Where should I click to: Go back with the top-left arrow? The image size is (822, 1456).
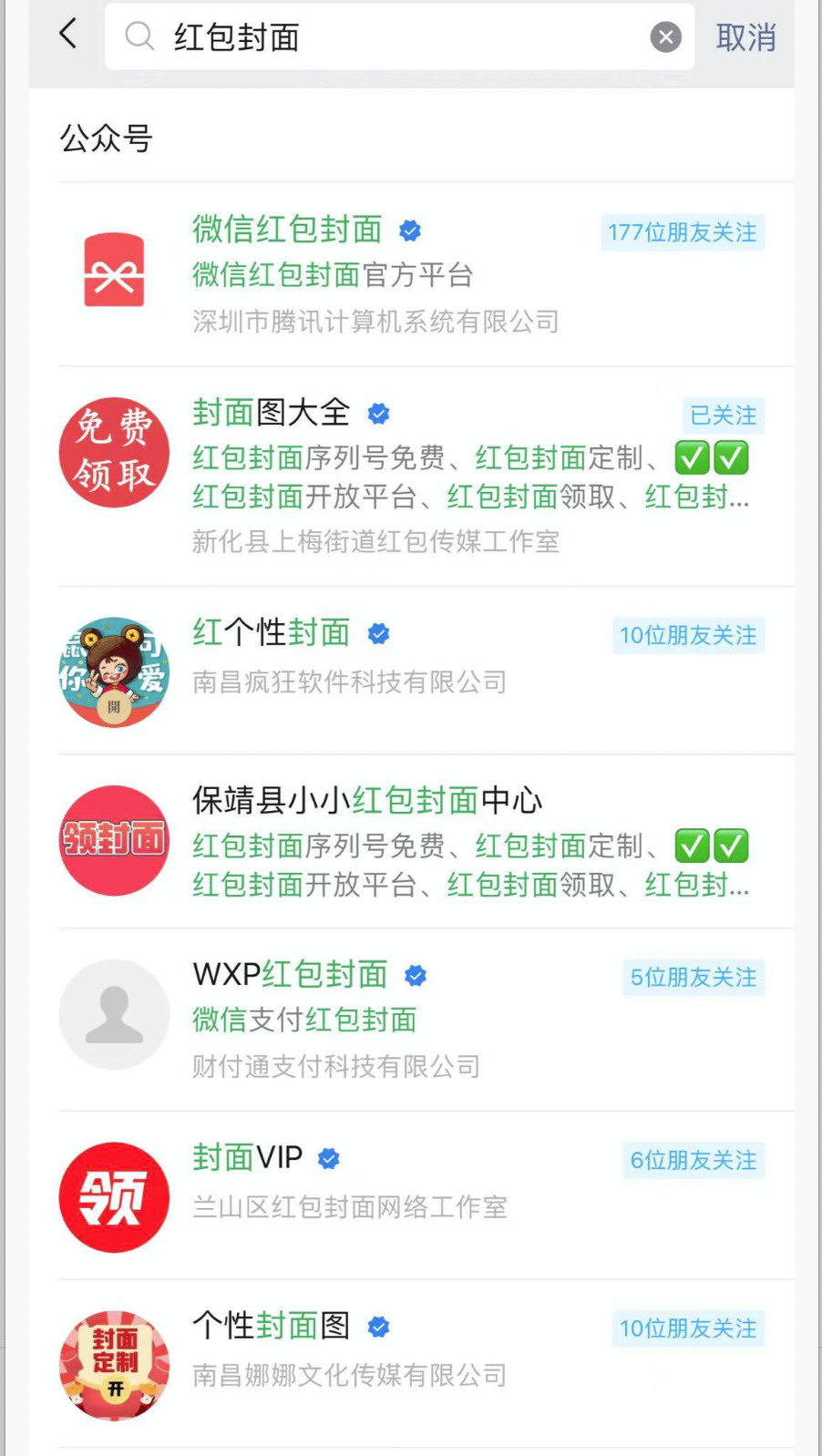(x=67, y=35)
